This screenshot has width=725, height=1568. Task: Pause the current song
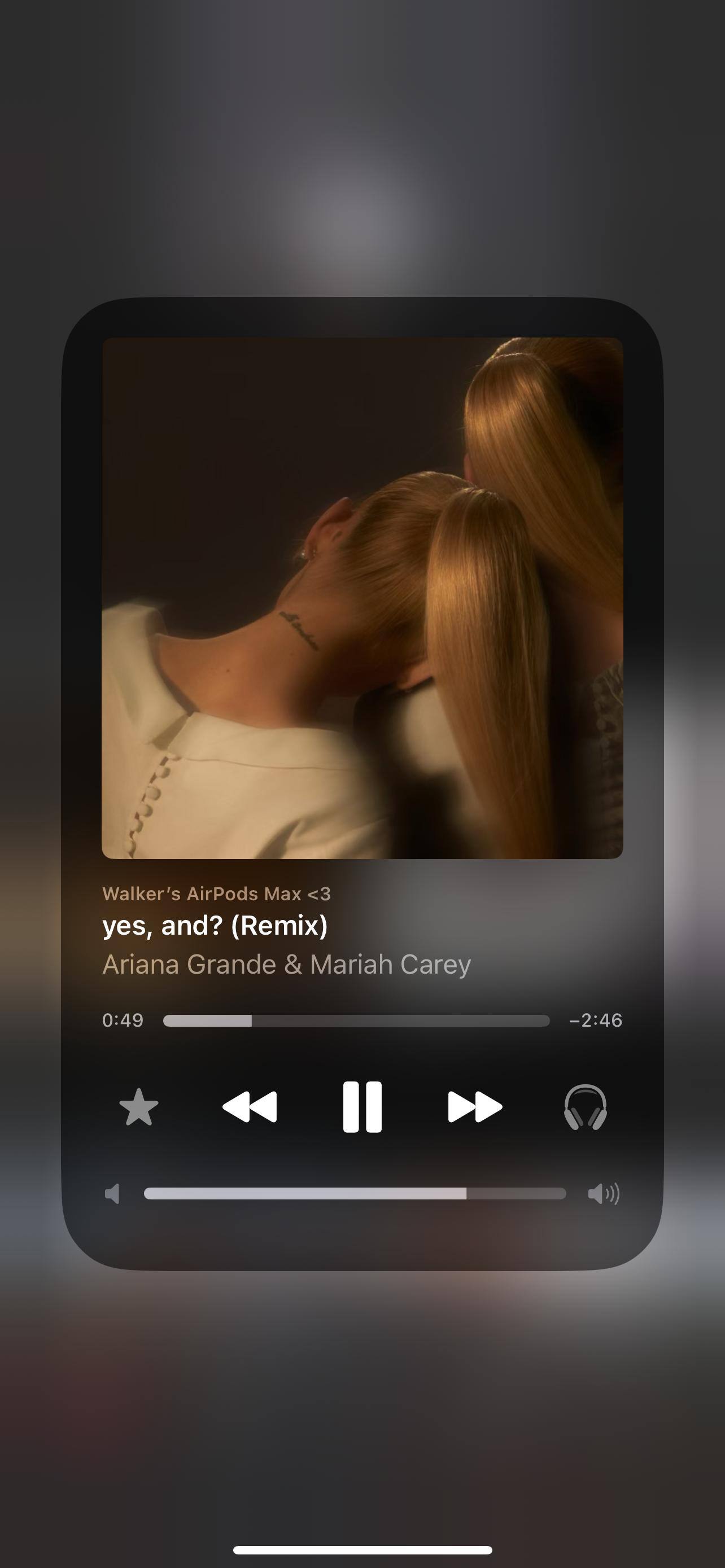point(362,1107)
